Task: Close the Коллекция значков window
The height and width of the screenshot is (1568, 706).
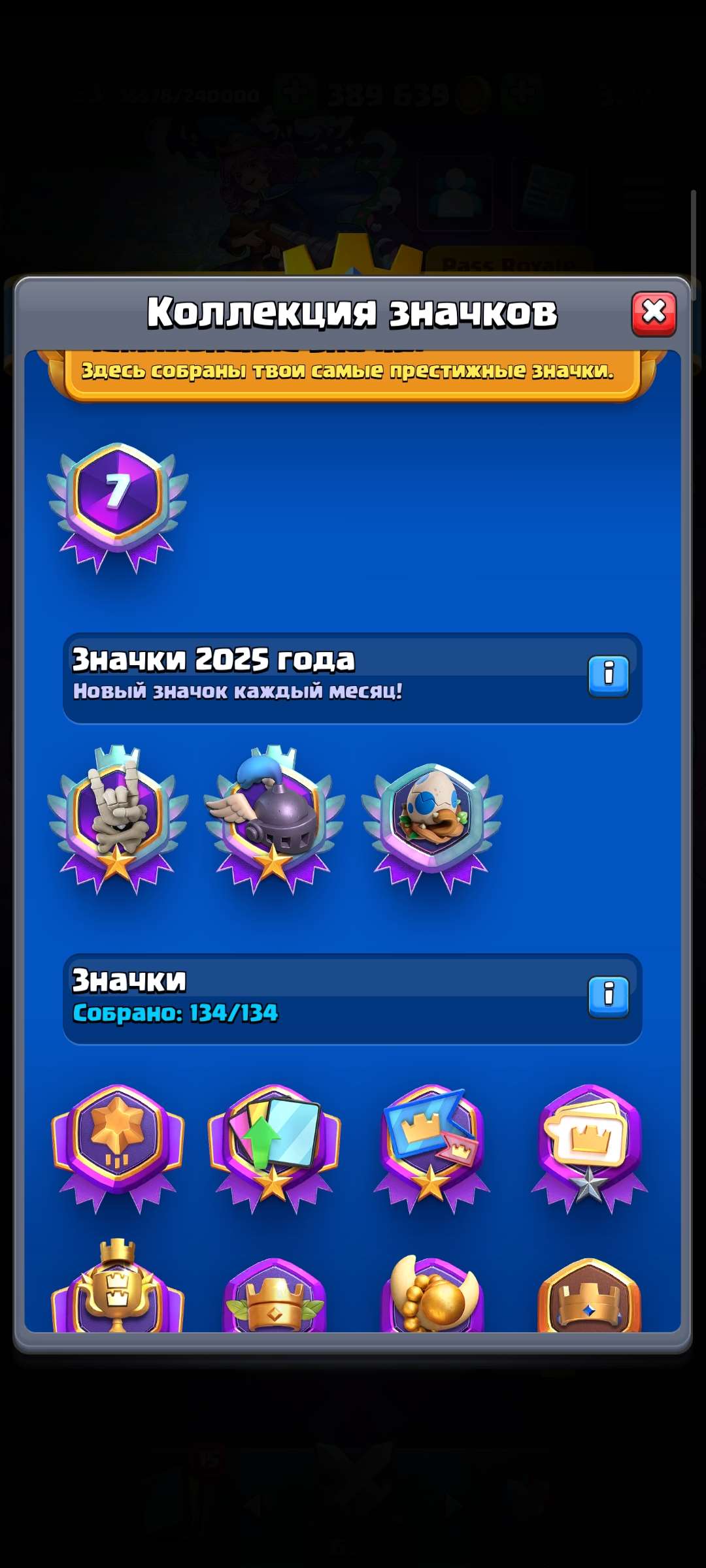Action: click(654, 314)
